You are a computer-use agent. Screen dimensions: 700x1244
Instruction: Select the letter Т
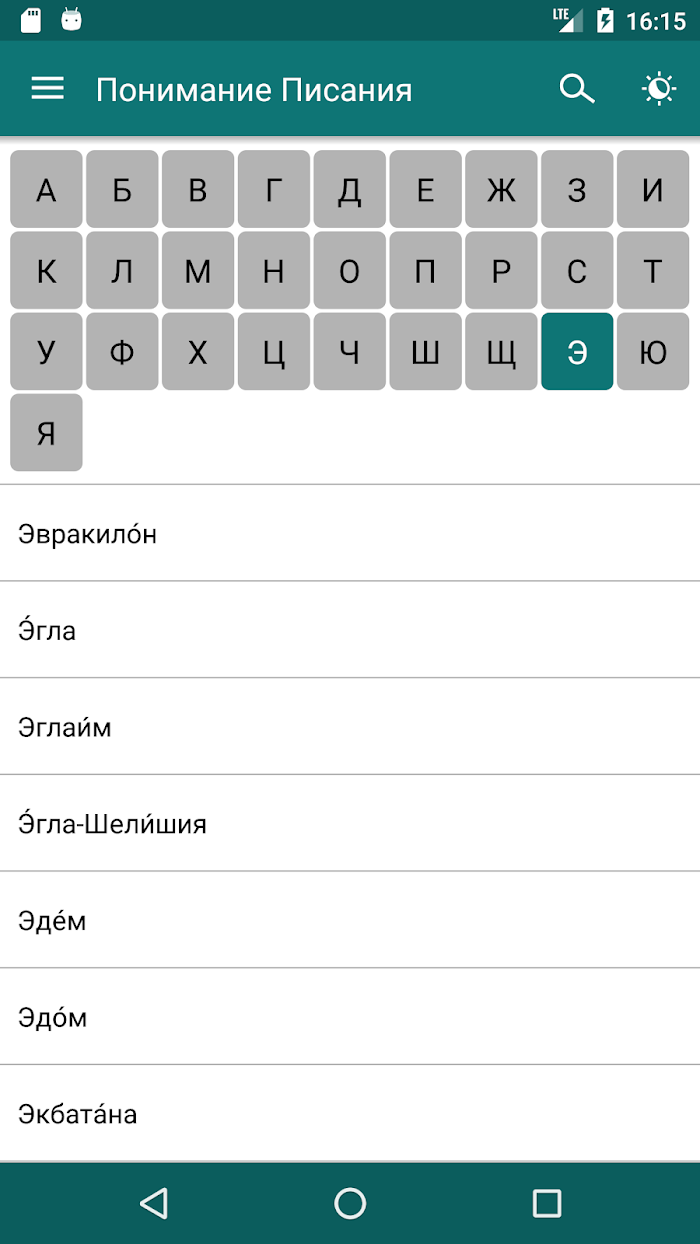coord(653,270)
